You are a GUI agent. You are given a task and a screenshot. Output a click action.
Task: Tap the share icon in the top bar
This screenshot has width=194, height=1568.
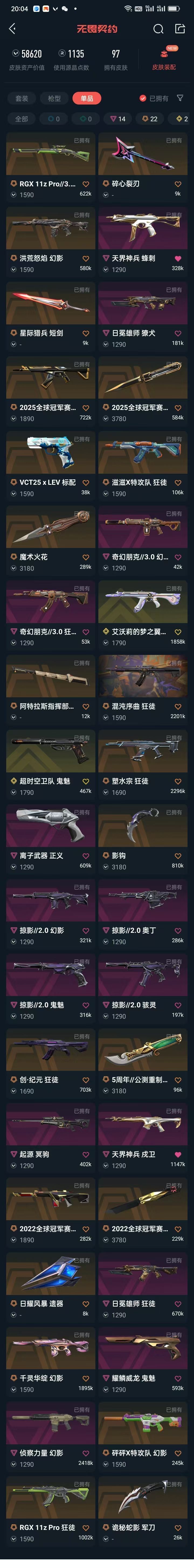click(x=180, y=29)
